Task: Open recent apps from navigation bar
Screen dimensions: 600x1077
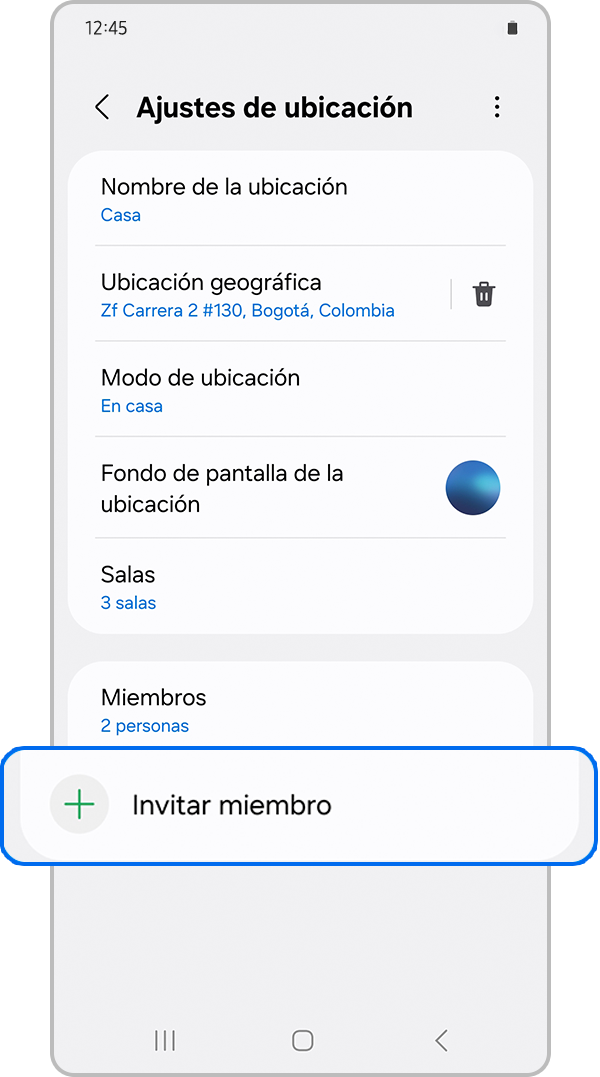Action: click(165, 1041)
